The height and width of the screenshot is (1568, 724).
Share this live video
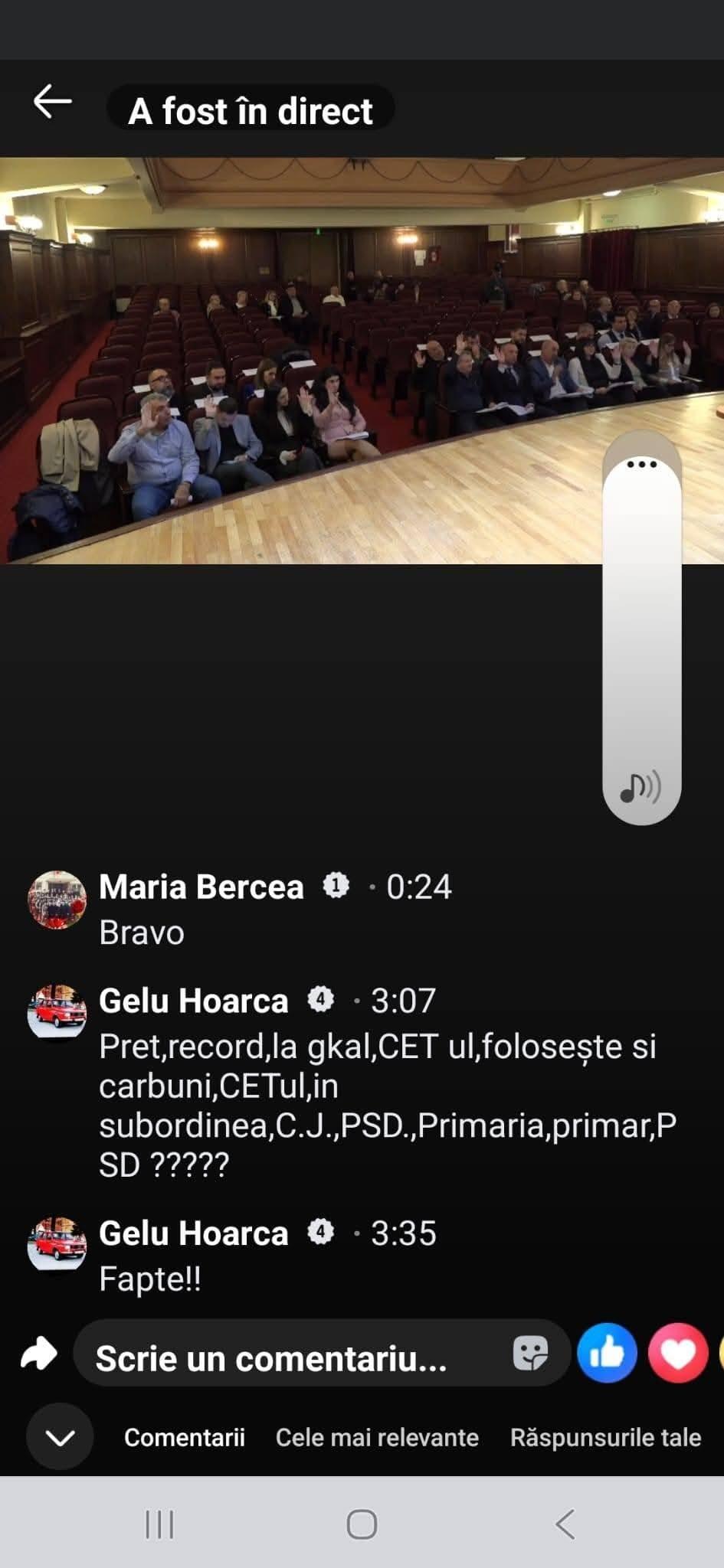pyautogui.click(x=38, y=1354)
